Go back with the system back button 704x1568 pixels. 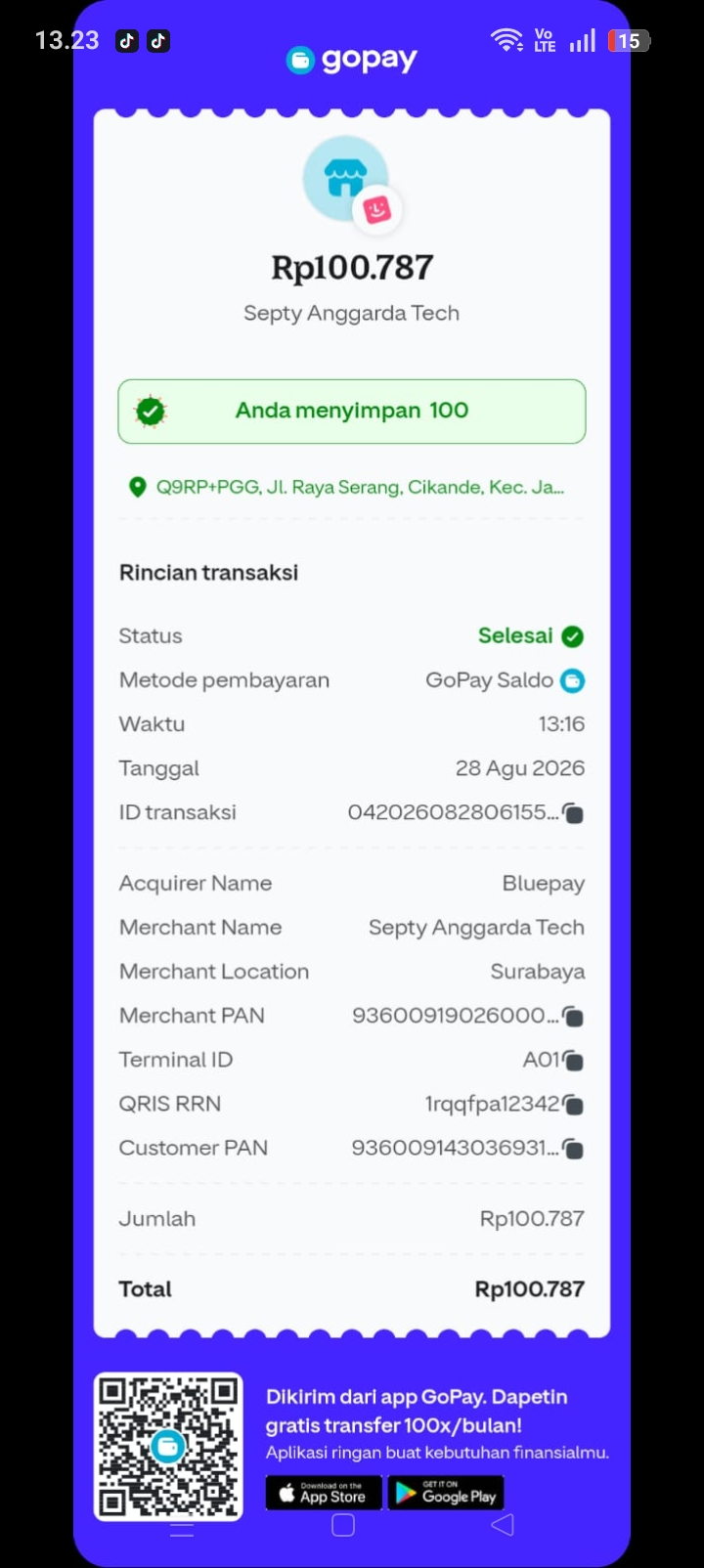pyautogui.click(x=503, y=1525)
